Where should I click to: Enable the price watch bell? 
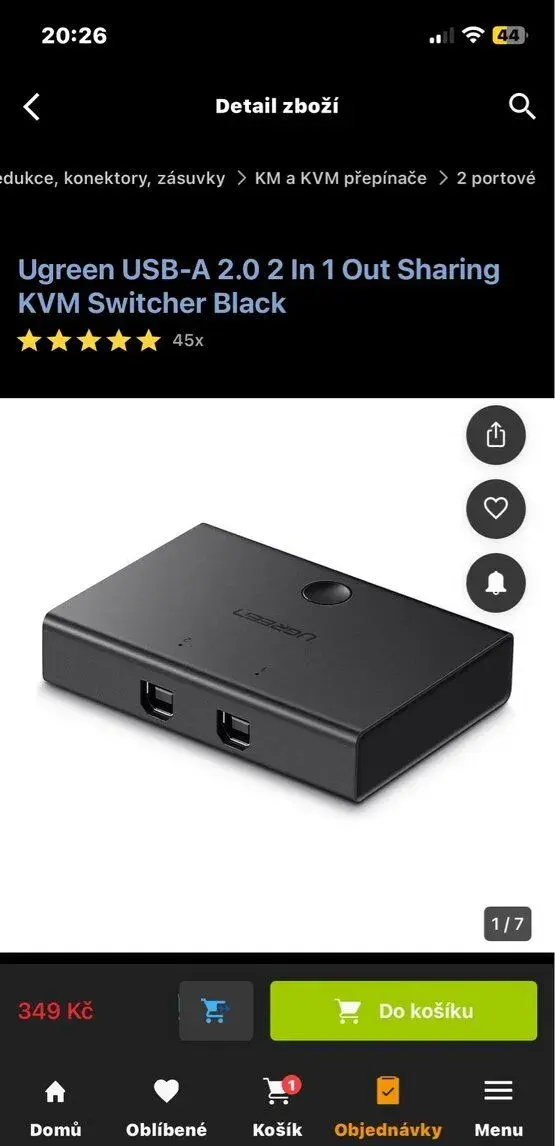[x=496, y=582]
